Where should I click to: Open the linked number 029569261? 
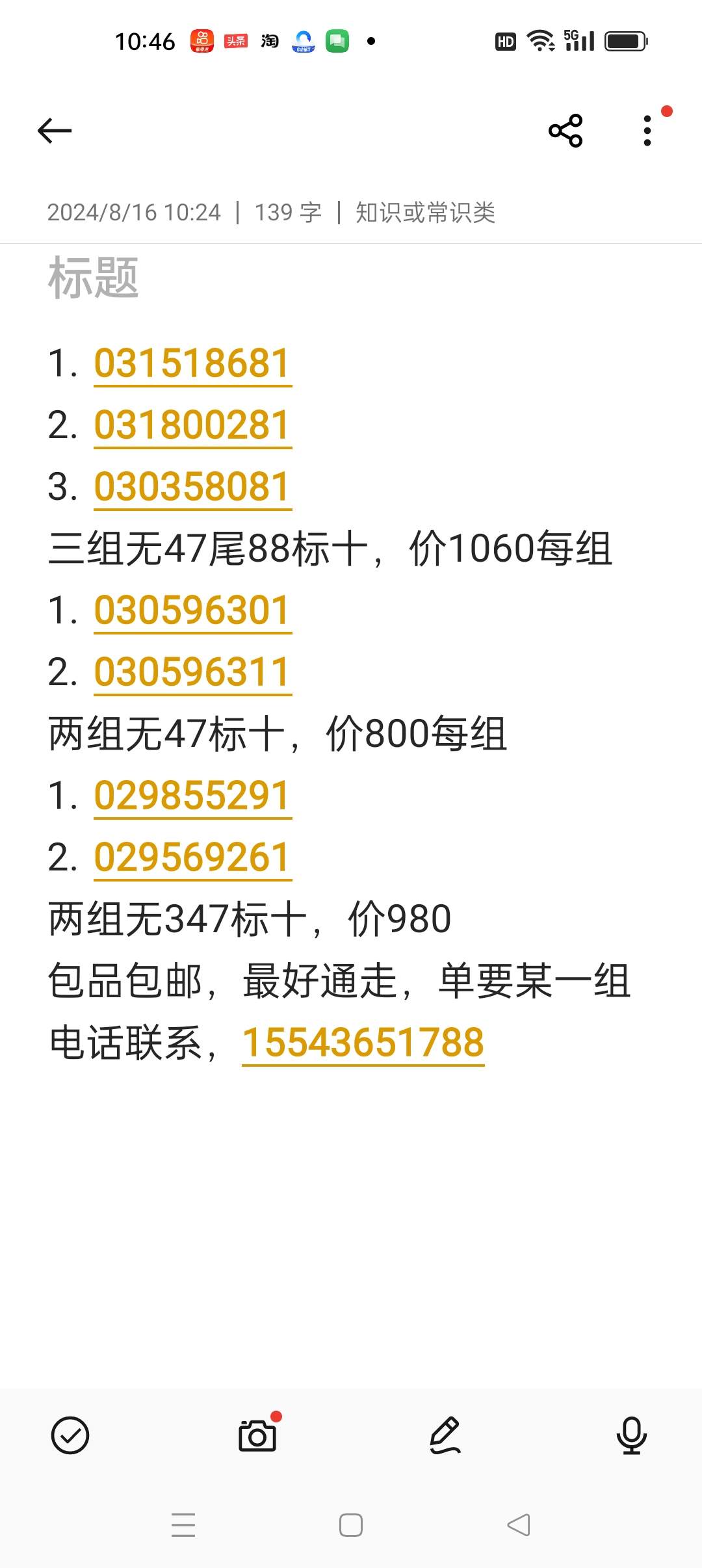click(192, 857)
